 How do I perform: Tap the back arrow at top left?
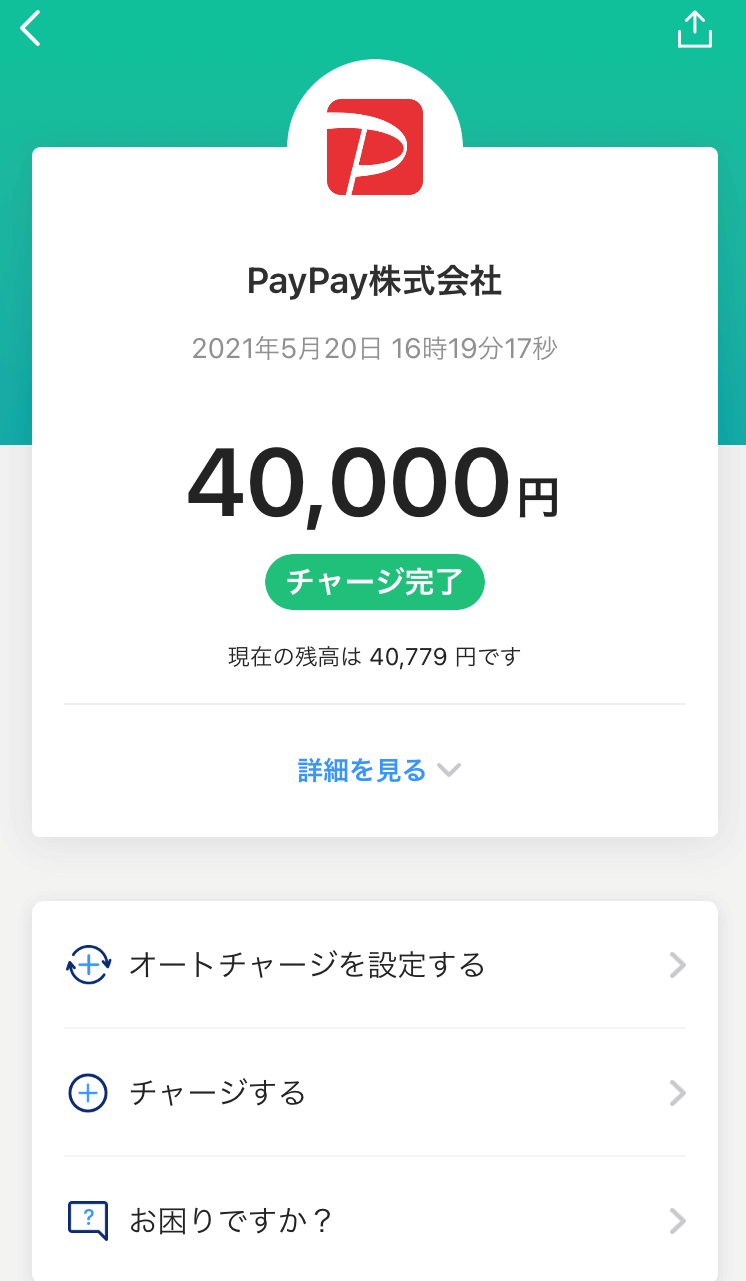pyautogui.click(x=30, y=28)
